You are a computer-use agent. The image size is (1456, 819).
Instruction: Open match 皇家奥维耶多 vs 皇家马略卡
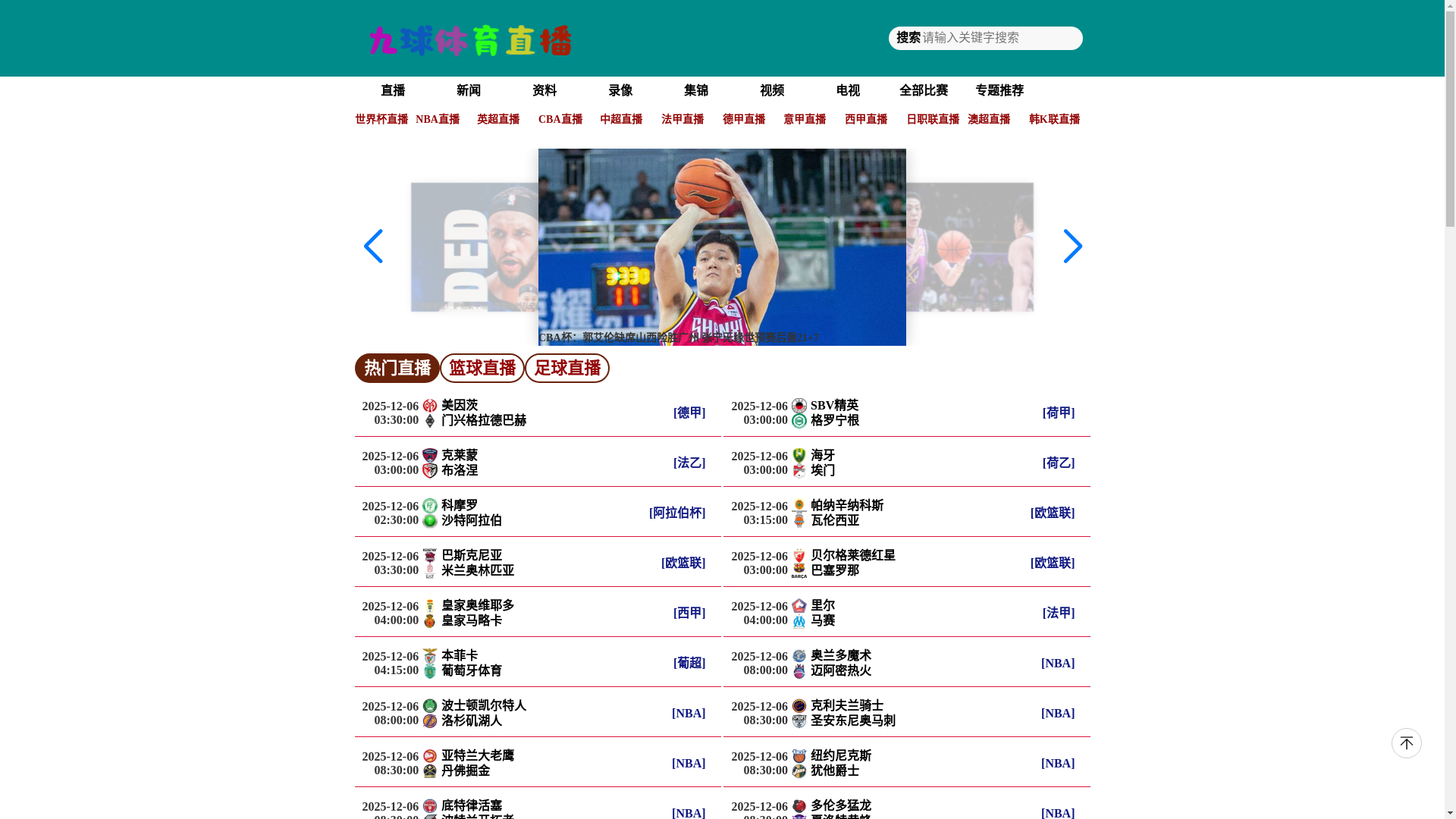(x=477, y=613)
